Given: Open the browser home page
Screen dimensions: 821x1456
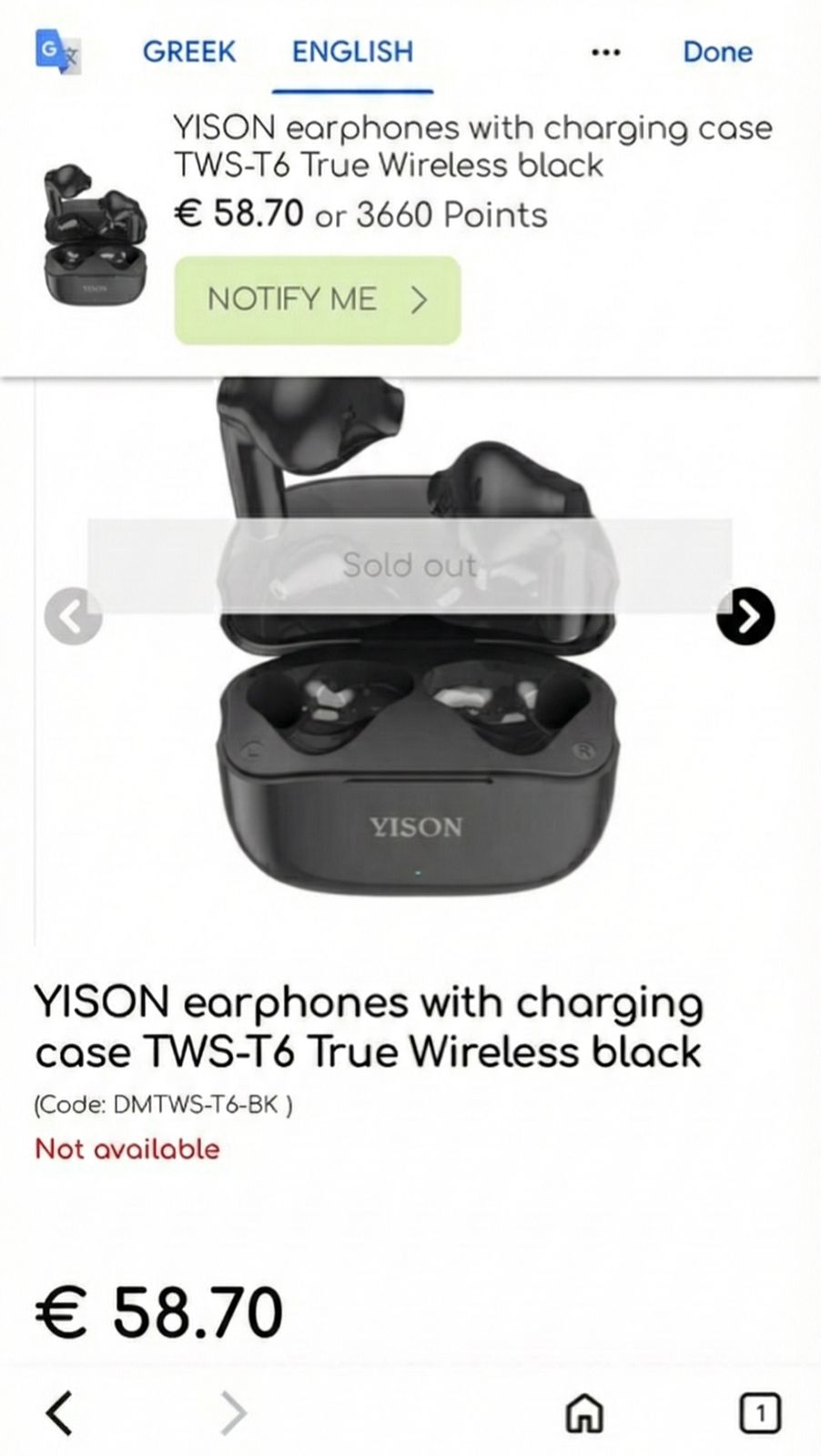Looking at the screenshot, I should (x=584, y=1413).
